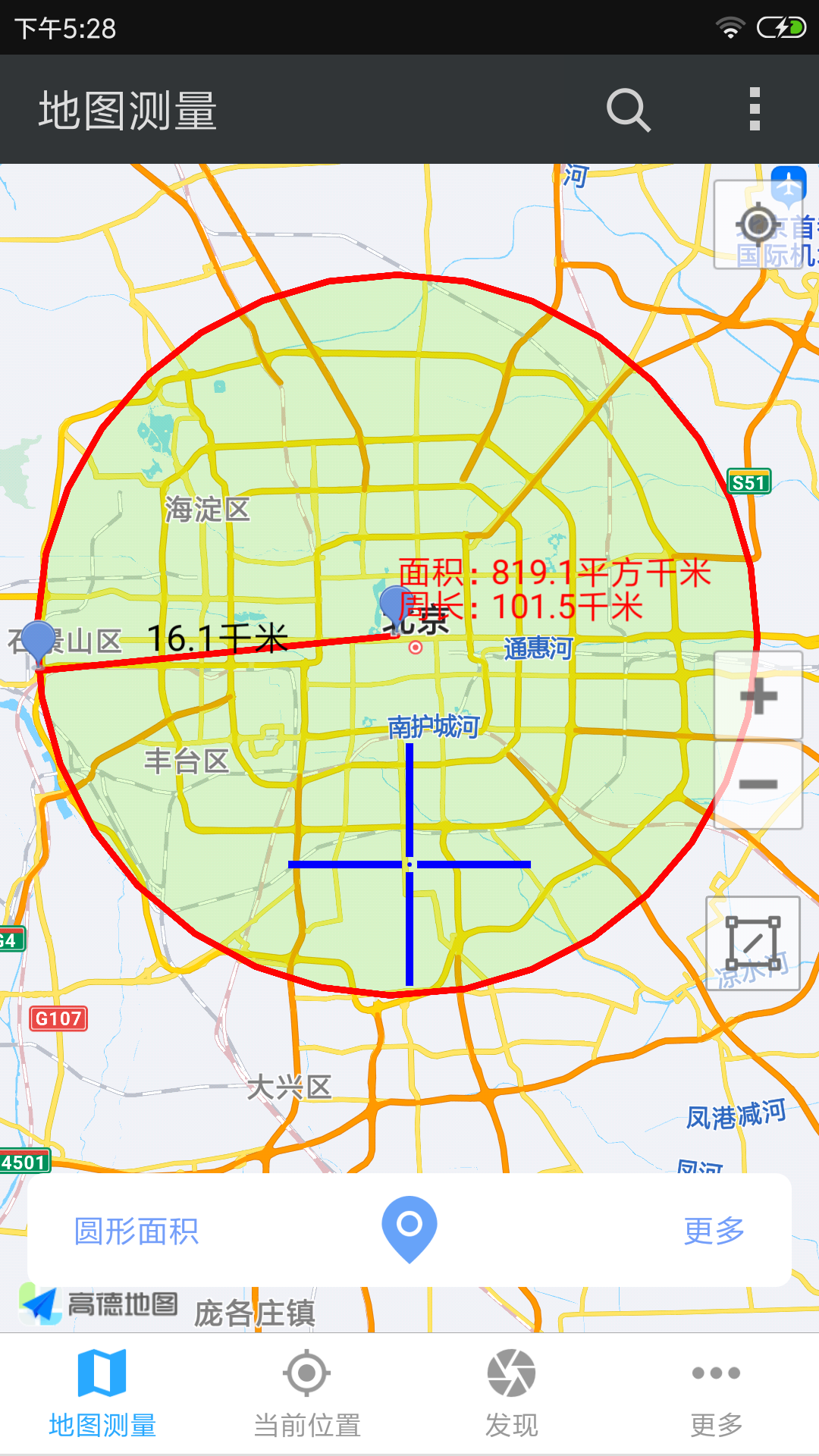
Task: Open the overflow menu
Action: pos(754,109)
